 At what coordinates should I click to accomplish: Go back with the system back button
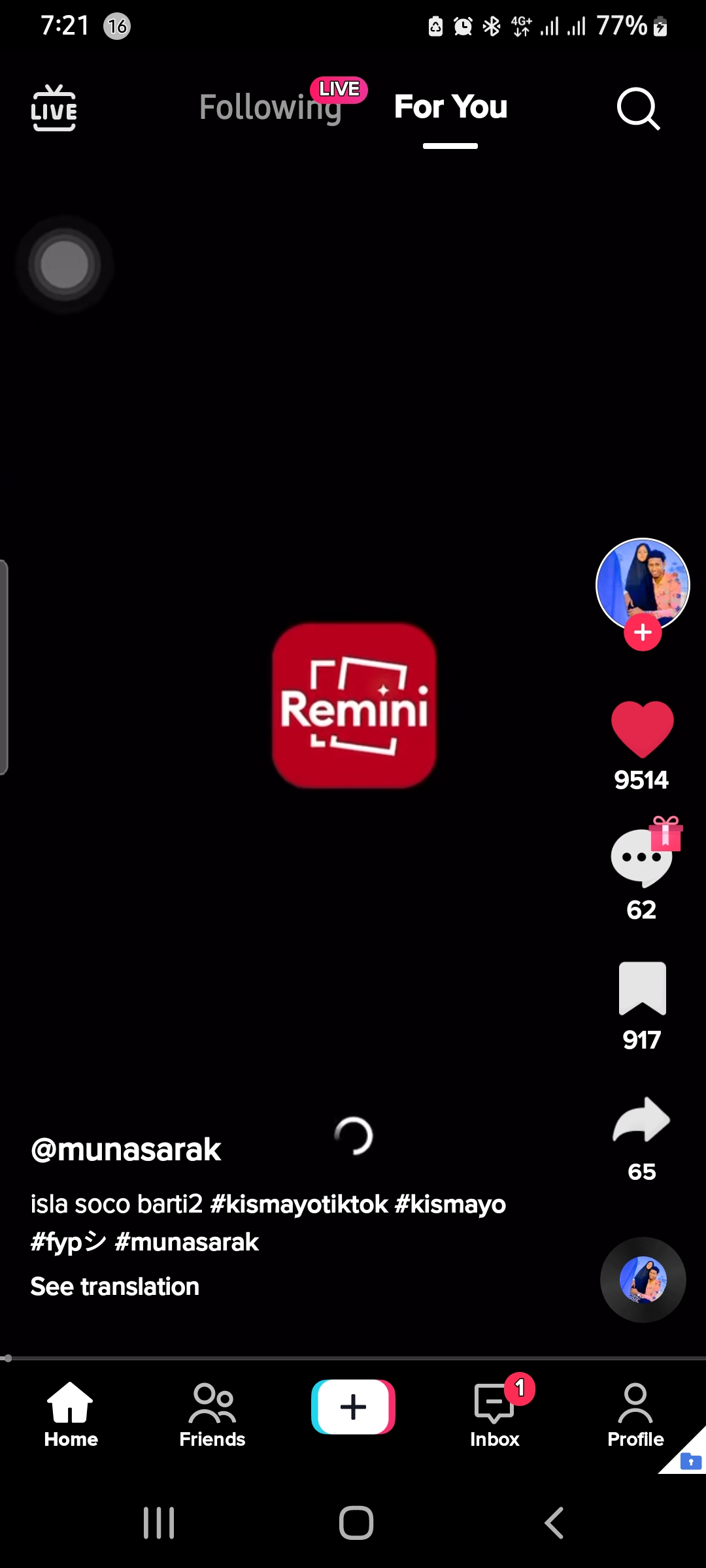point(554,1524)
